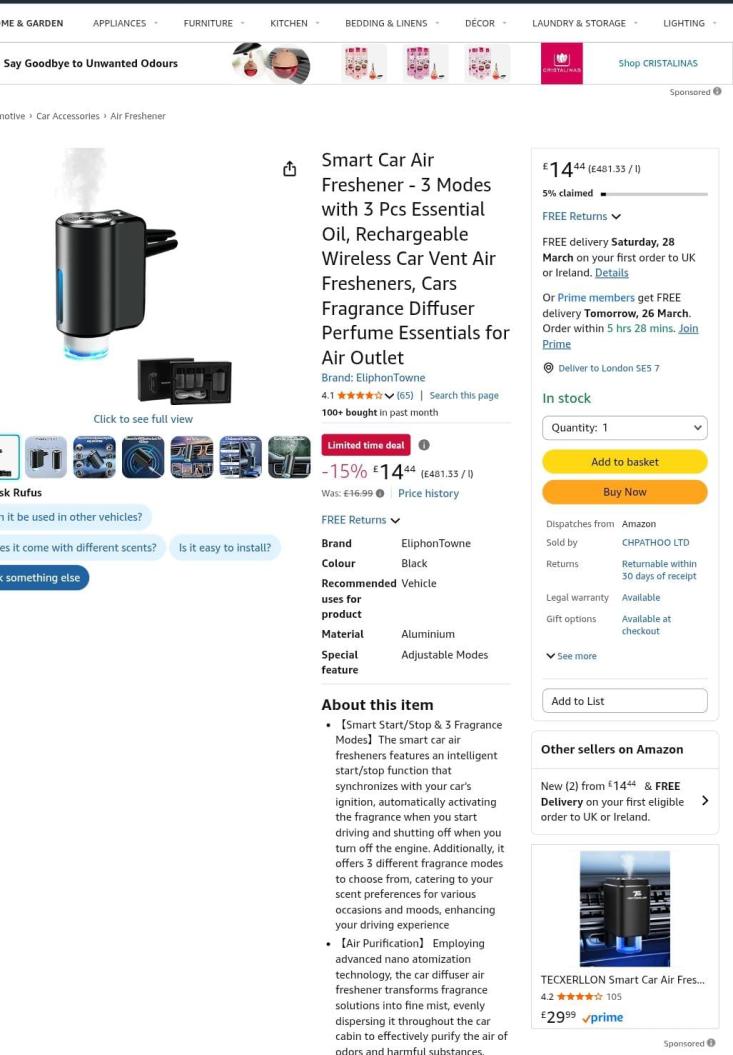Open the Add to List dropdown

click(x=624, y=701)
